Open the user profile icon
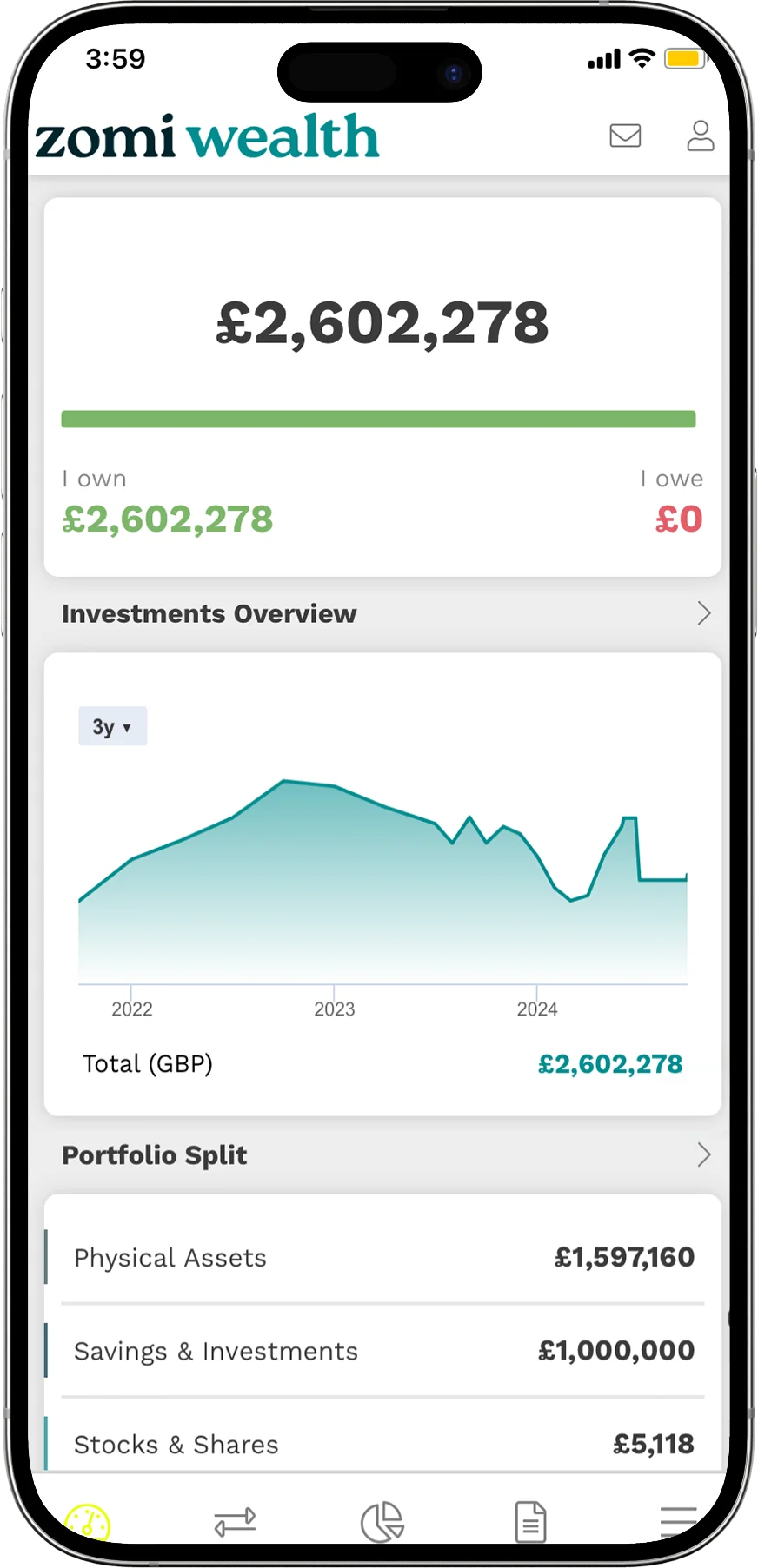Image resolution: width=758 pixels, height=1568 pixels. (x=700, y=136)
